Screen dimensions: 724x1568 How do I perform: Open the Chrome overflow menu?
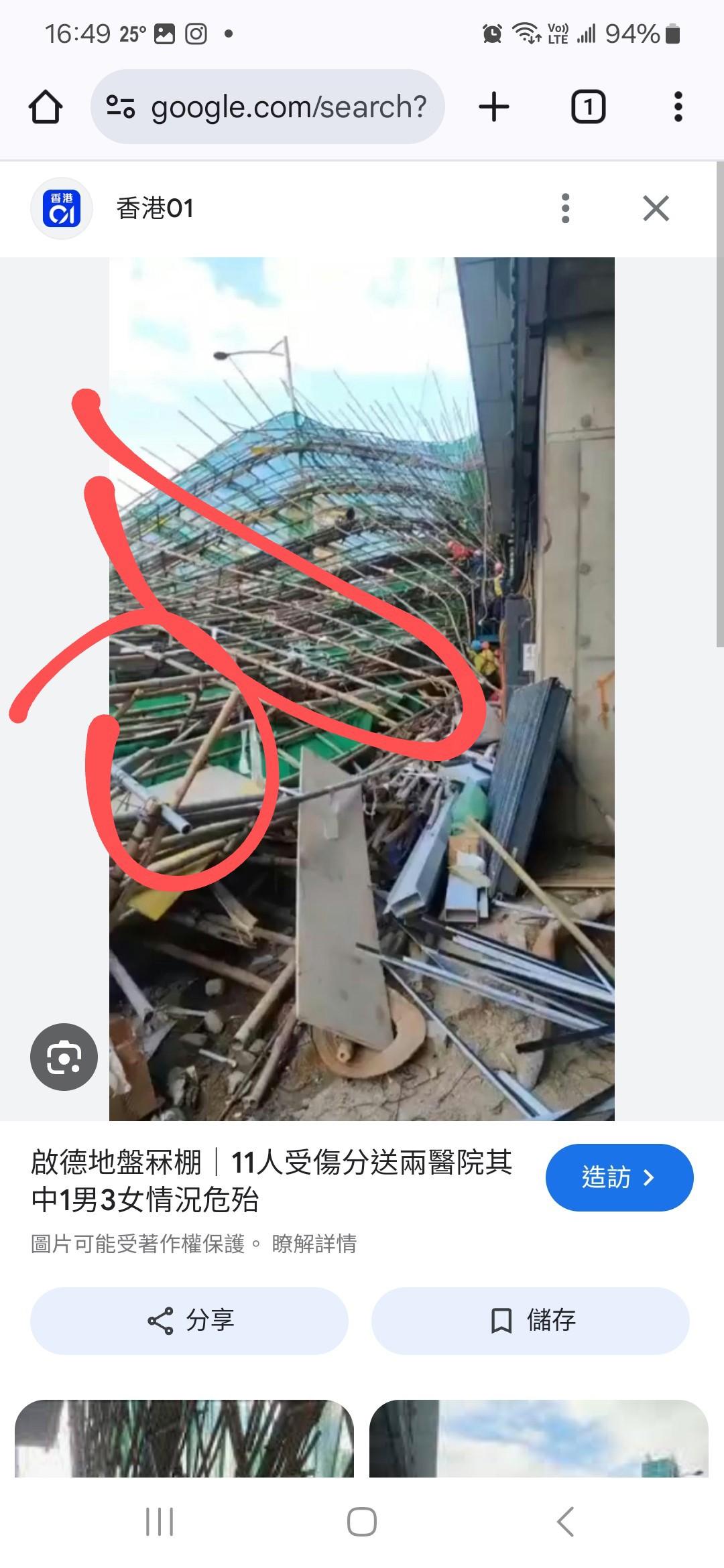(x=678, y=107)
